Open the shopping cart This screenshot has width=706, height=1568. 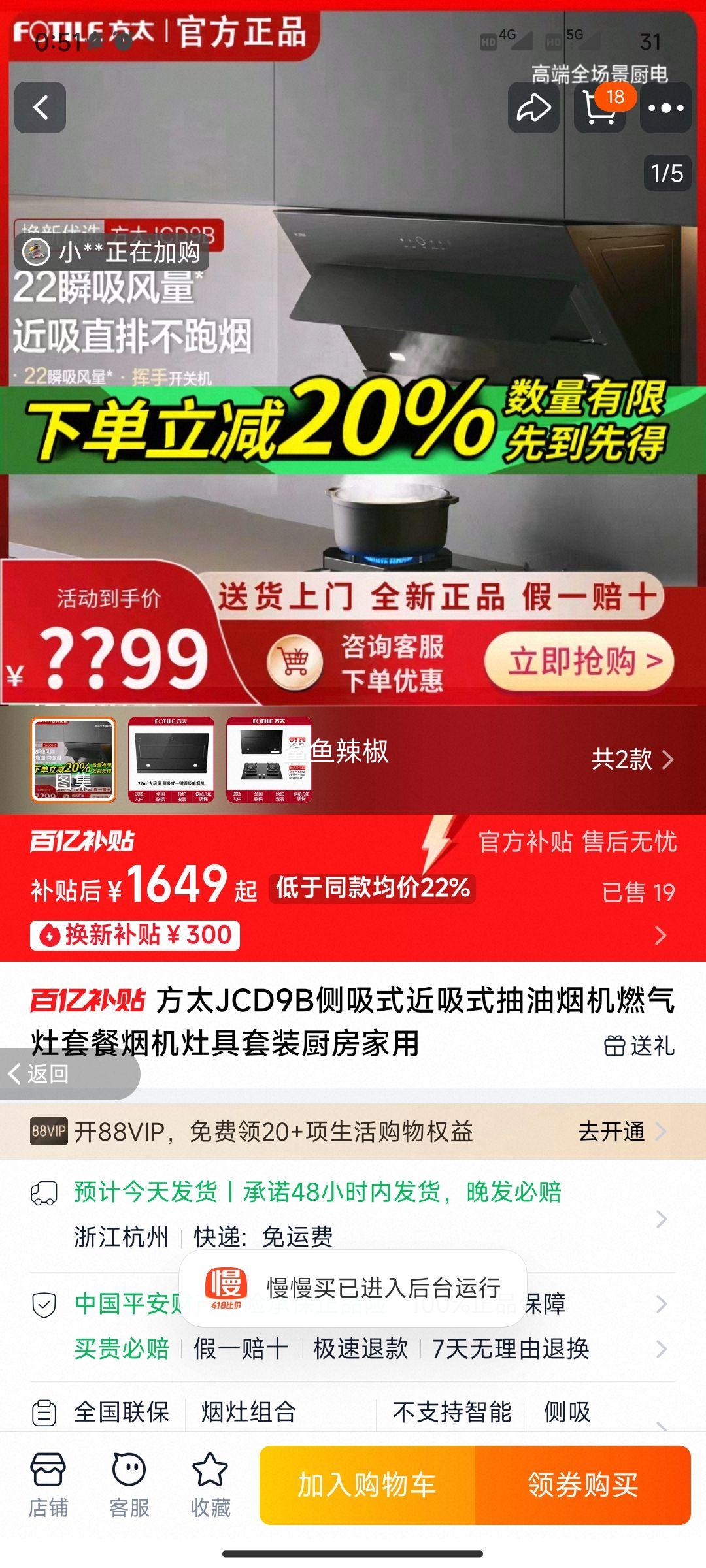[x=599, y=108]
